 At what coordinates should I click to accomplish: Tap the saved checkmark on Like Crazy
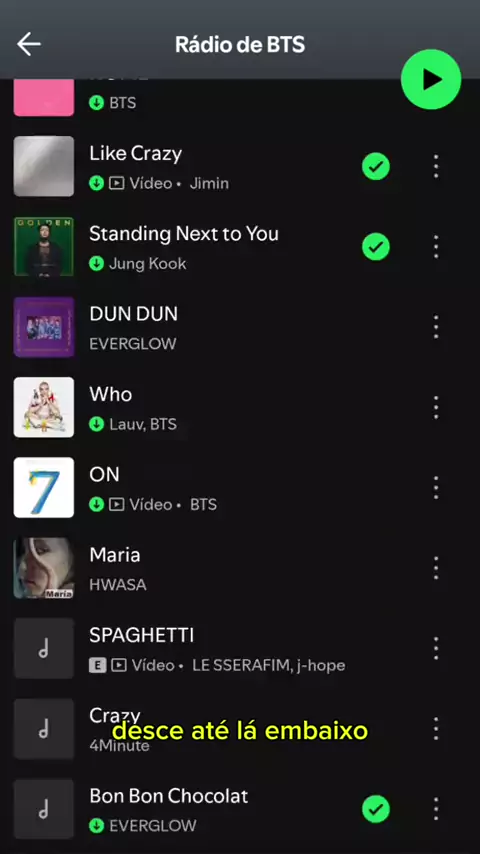coord(376,166)
